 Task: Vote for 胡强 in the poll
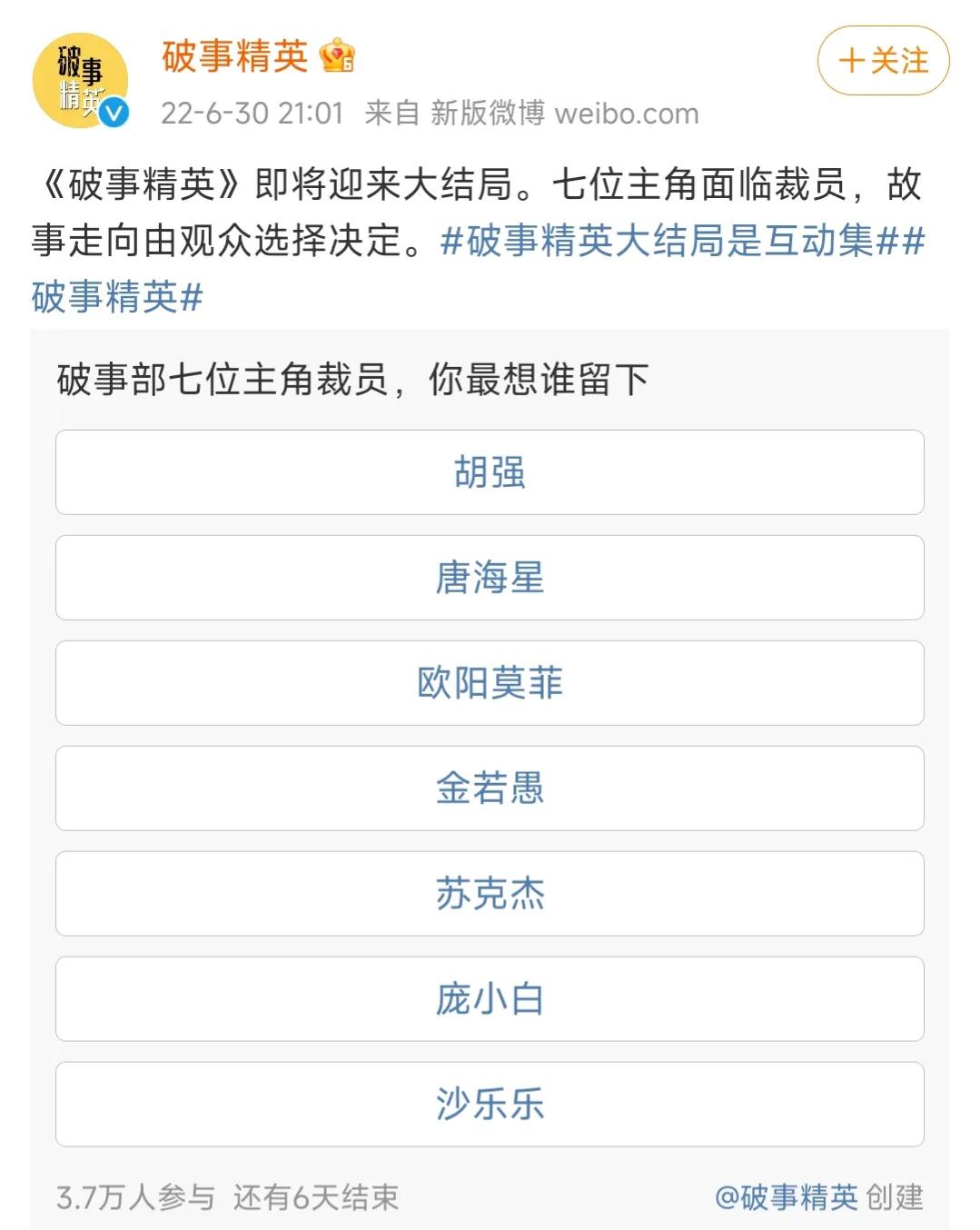pyautogui.click(x=489, y=472)
